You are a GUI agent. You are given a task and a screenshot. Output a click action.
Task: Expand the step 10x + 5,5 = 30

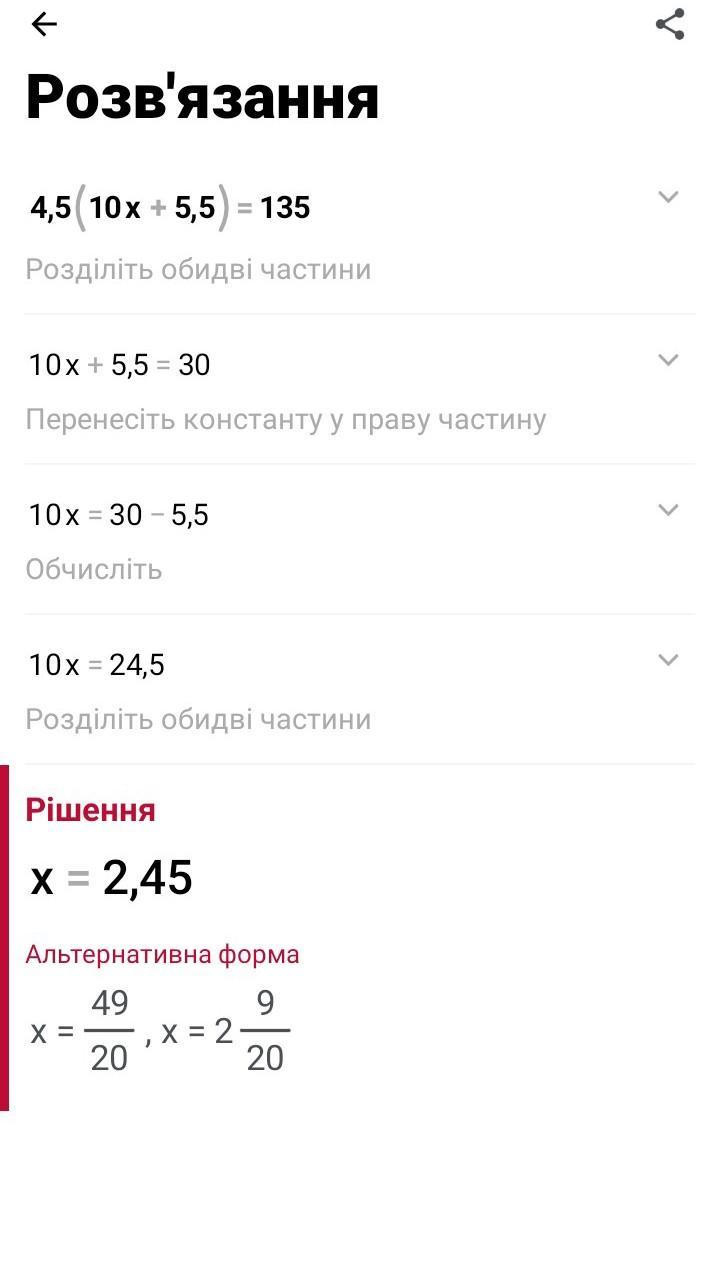668,360
